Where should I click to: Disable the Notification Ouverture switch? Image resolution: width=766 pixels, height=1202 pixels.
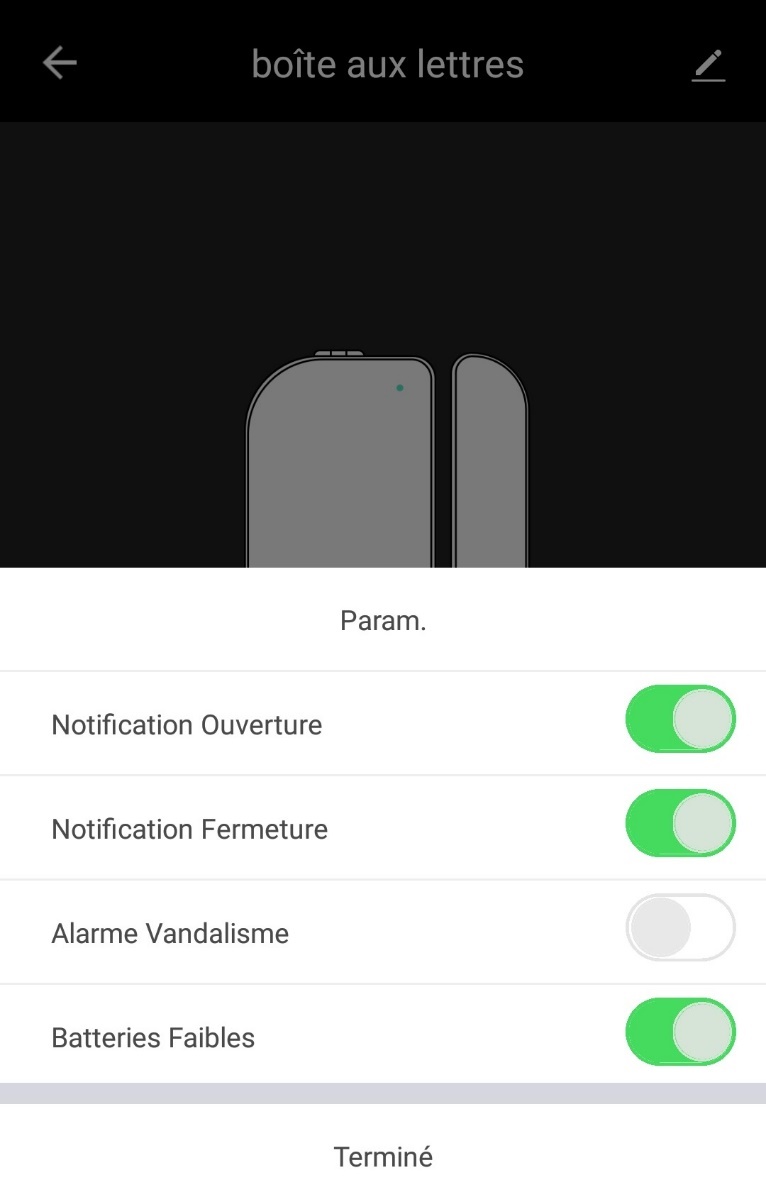[680, 719]
